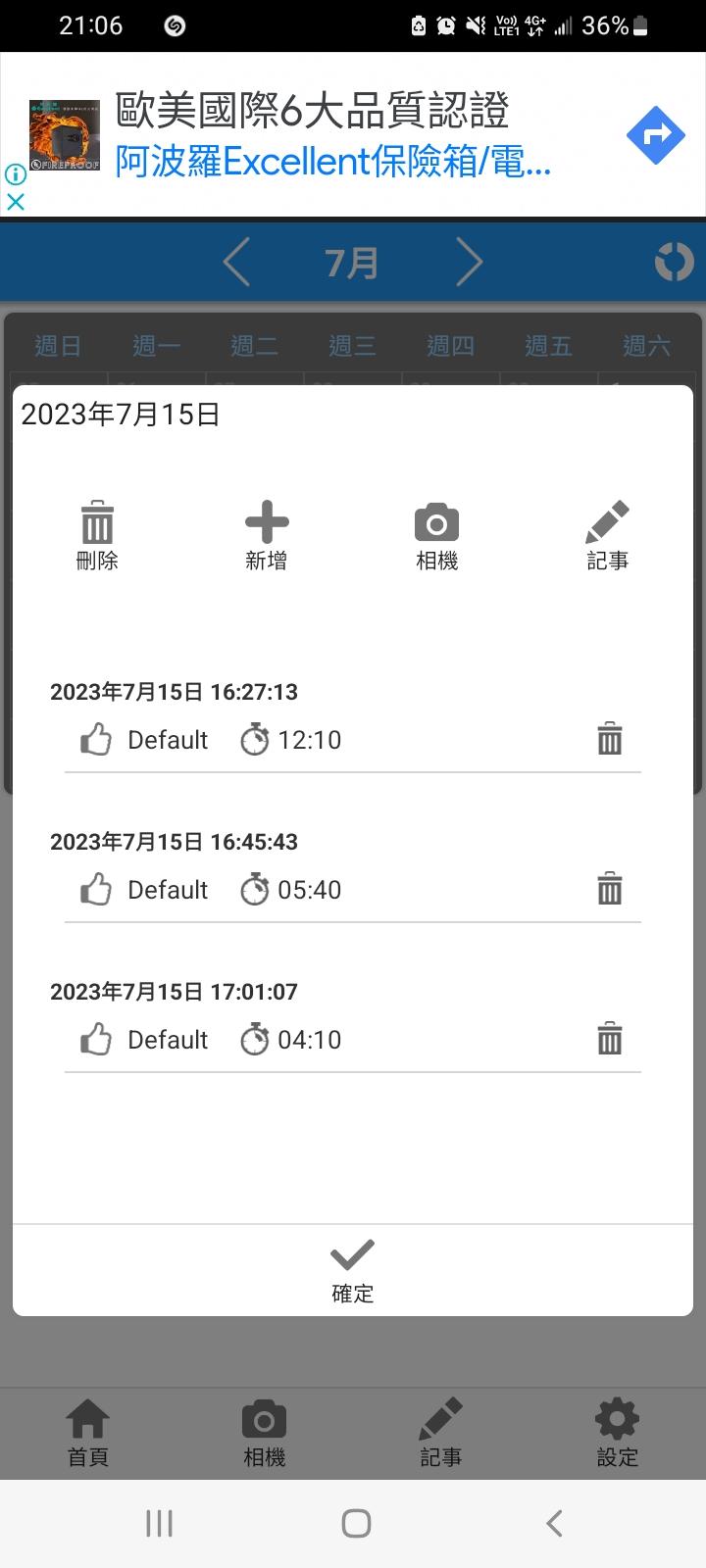Delete the 16:27:13 record
Viewport: 706px width, 1568px height.
tap(610, 739)
